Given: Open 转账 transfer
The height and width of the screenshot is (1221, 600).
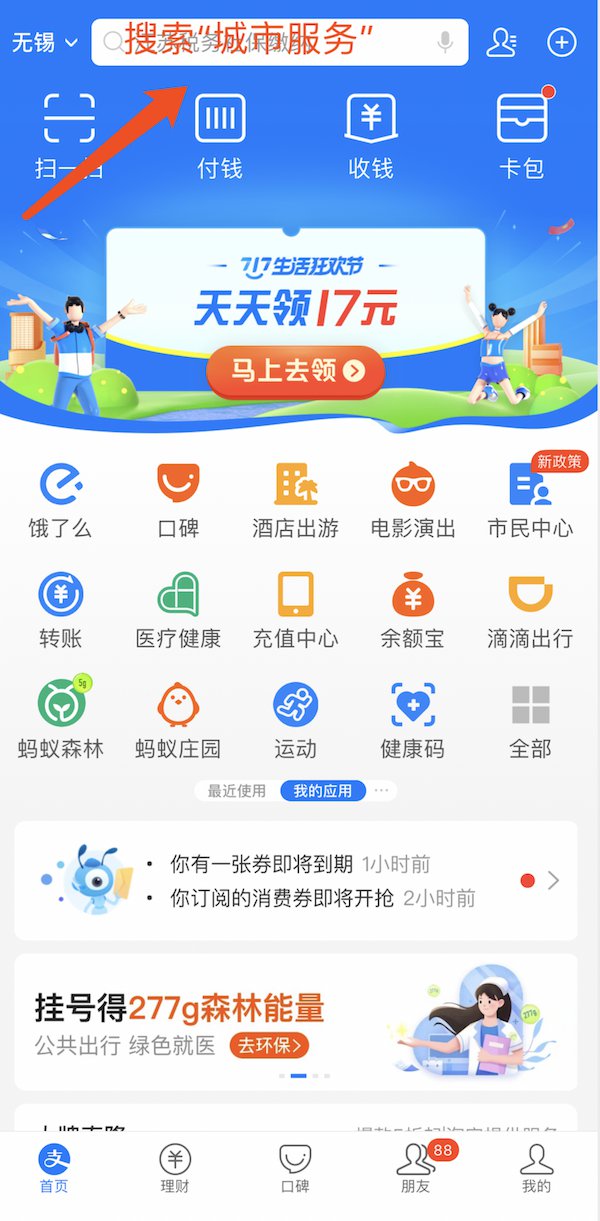Looking at the screenshot, I should [x=60, y=610].
